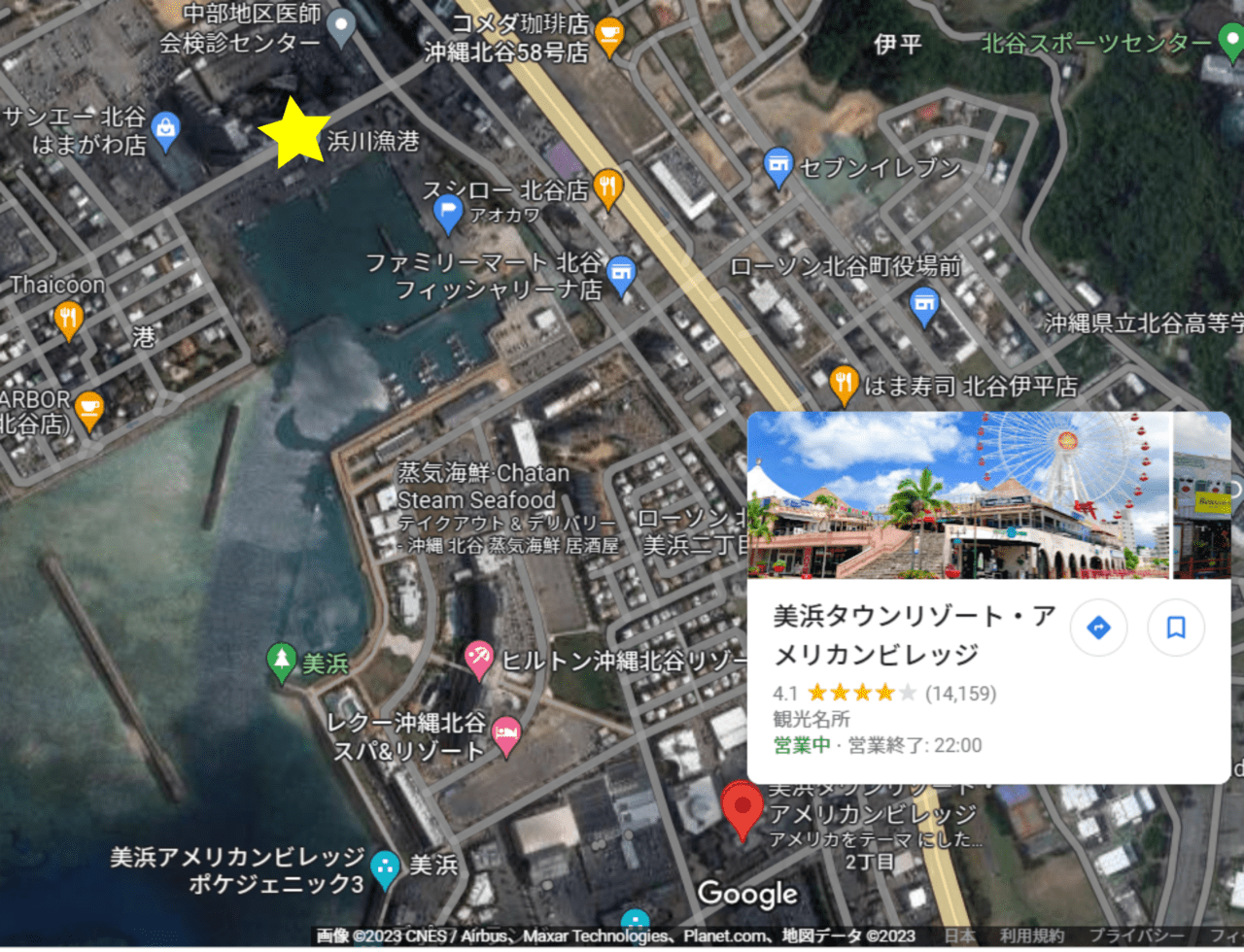Open the 北谷スポーツセンター pin
The width and height of the screenshot is (1244, 952).
pyautogui.click(x=1228, y=42)
